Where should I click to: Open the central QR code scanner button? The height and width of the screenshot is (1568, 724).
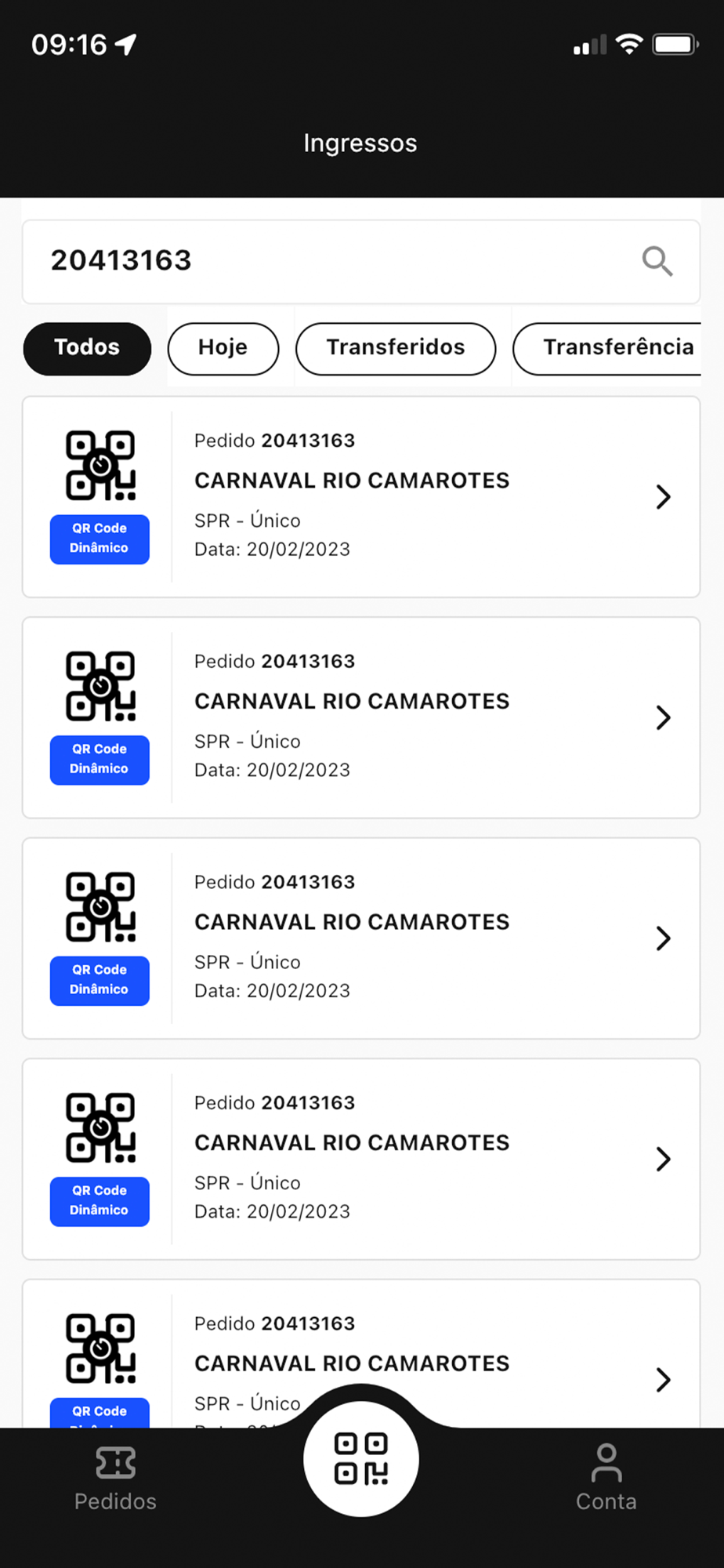pos(361,1459)
